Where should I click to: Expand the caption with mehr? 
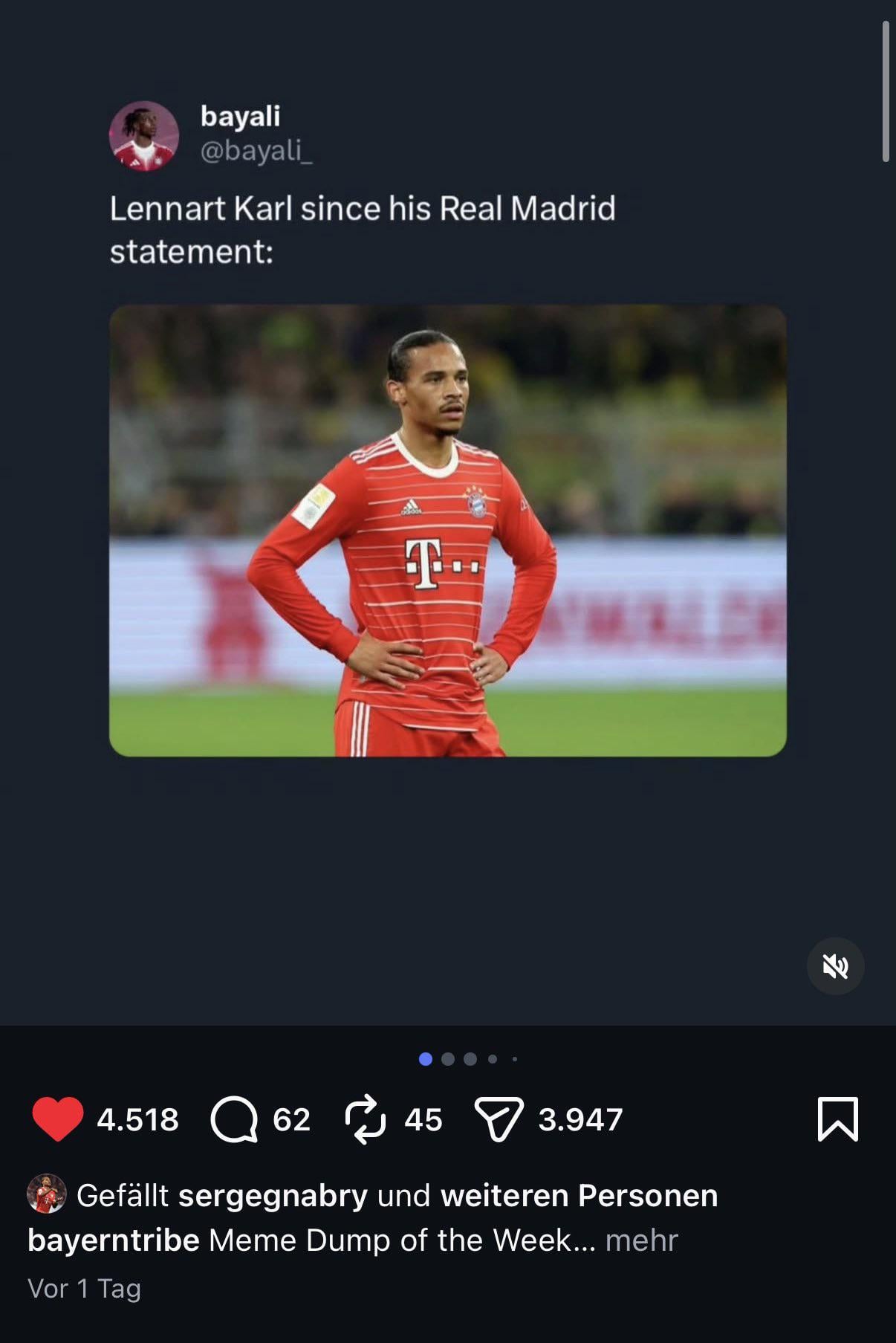tap(641, 1240)
